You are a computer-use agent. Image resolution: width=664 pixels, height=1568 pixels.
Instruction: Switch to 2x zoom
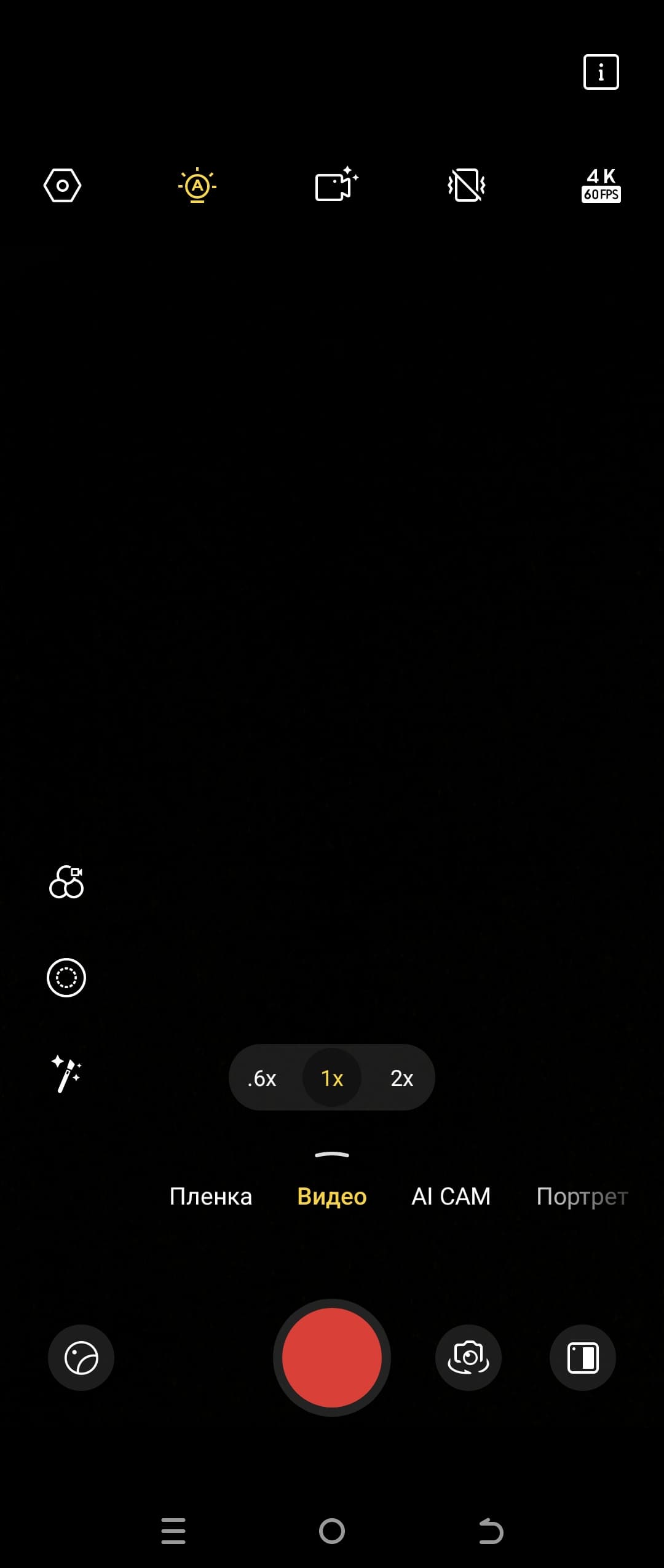(x=401, y=1078)
